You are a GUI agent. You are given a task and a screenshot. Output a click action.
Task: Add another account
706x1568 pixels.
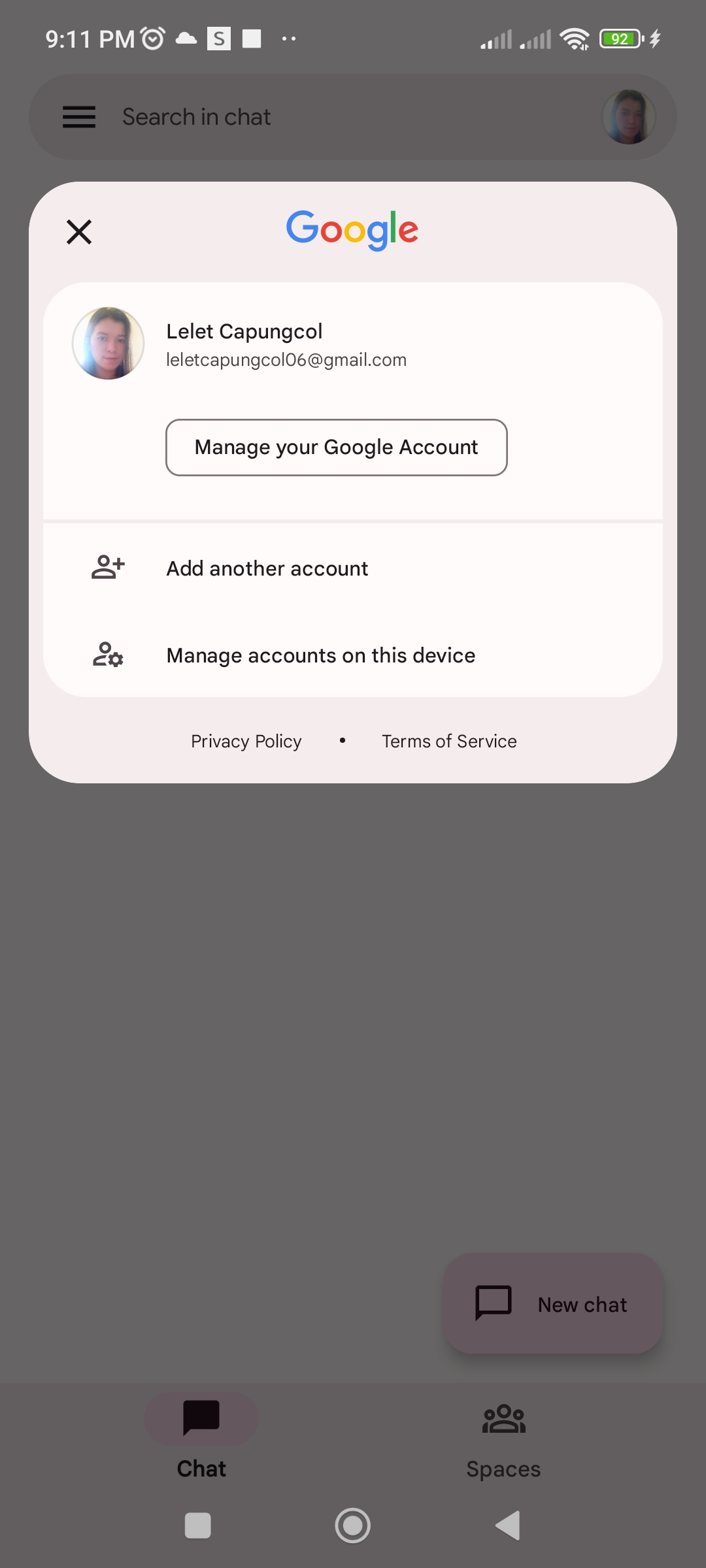[x=353, y=568]
